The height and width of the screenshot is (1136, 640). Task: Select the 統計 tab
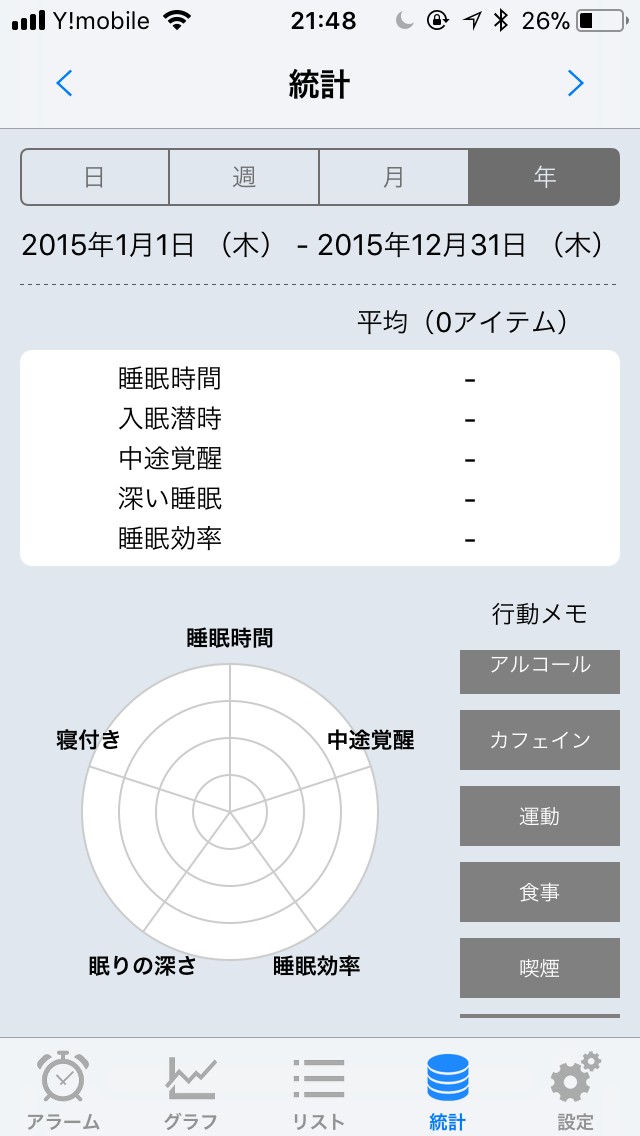pyautogui.click(x=447, y=1090)
